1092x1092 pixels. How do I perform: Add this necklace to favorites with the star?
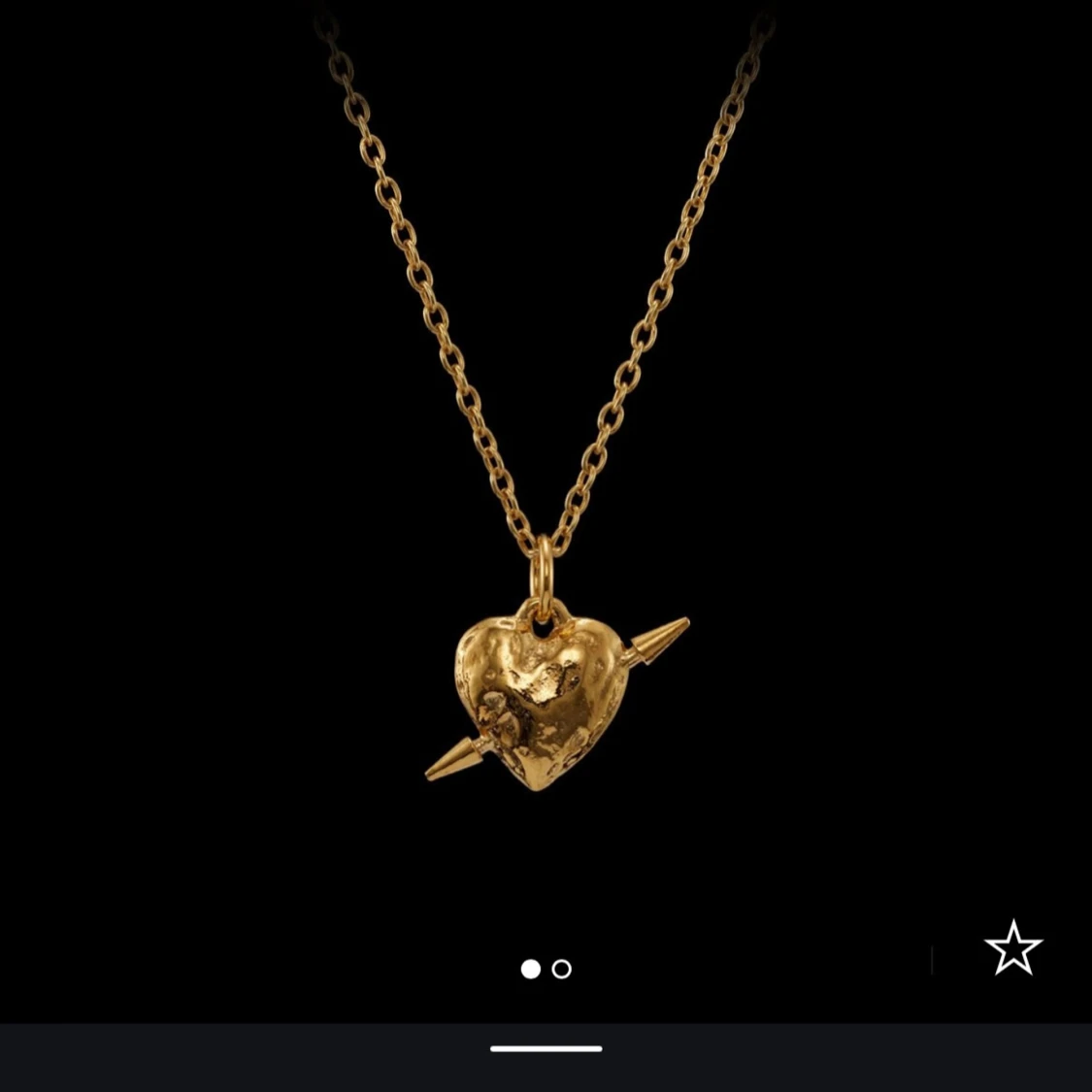tap(1012, 948)
